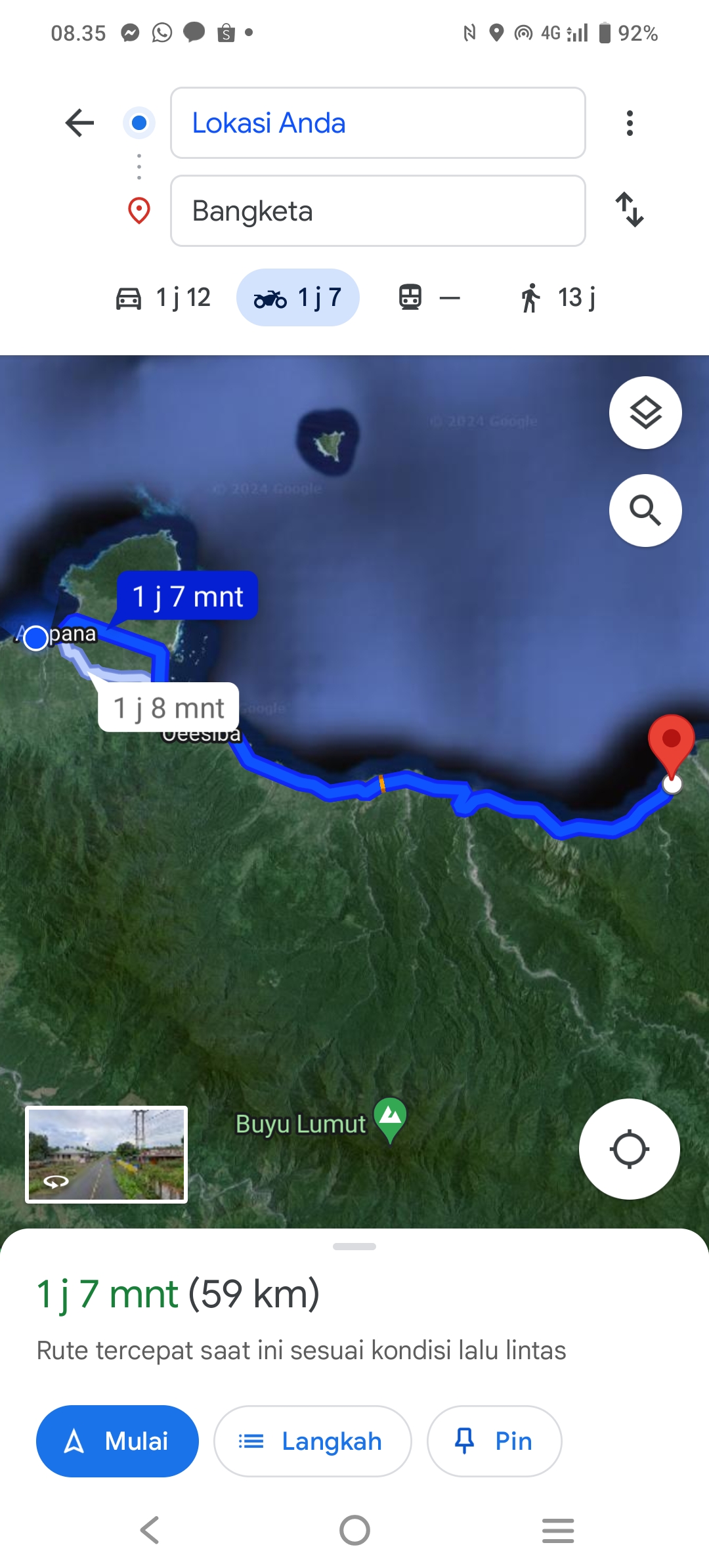Screen dimensions: 709x1568
Task: Choose the alternate 1 j 8 mnt route
Action: click(169, 708)
